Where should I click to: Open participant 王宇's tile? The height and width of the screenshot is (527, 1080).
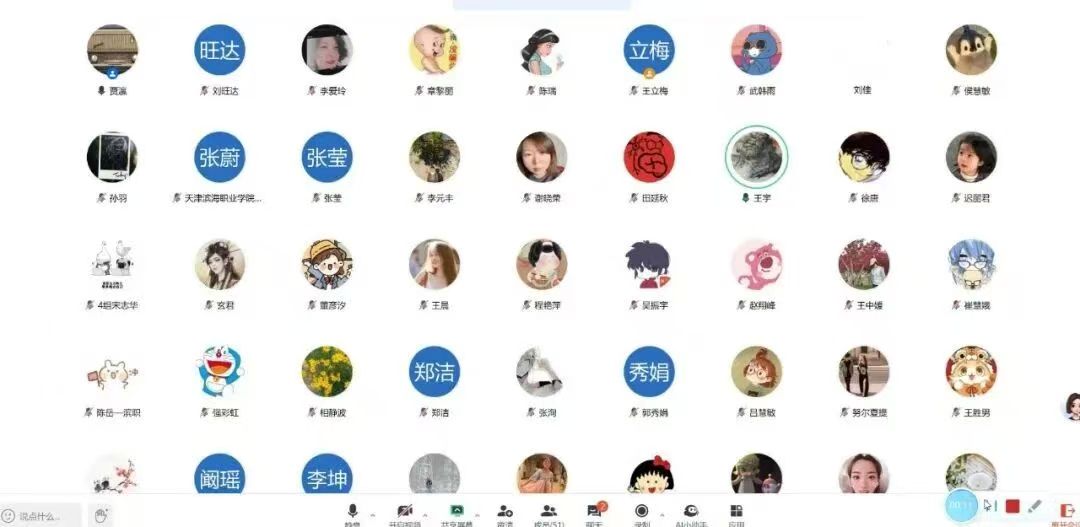(756, 157)
